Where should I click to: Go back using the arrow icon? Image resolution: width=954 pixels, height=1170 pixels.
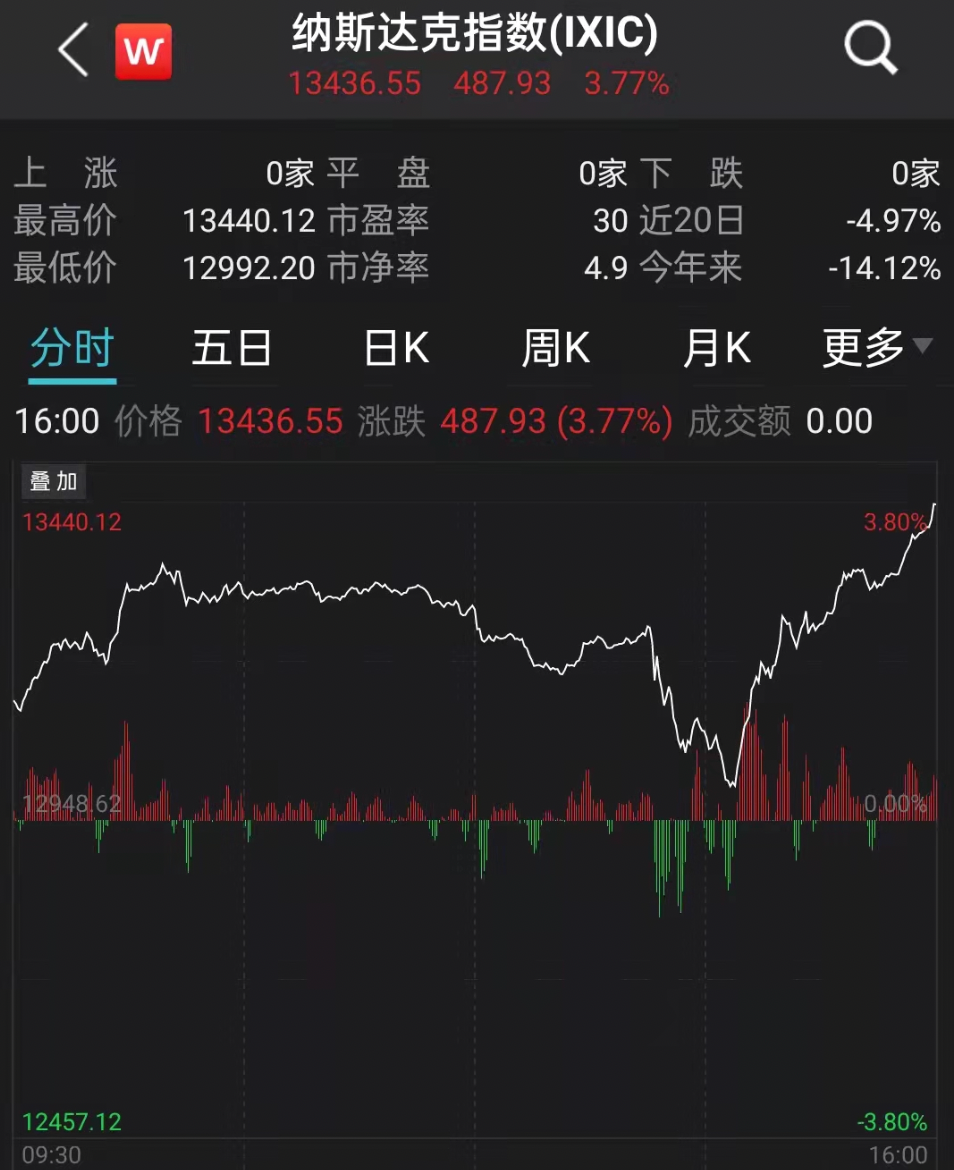point(74,49)
